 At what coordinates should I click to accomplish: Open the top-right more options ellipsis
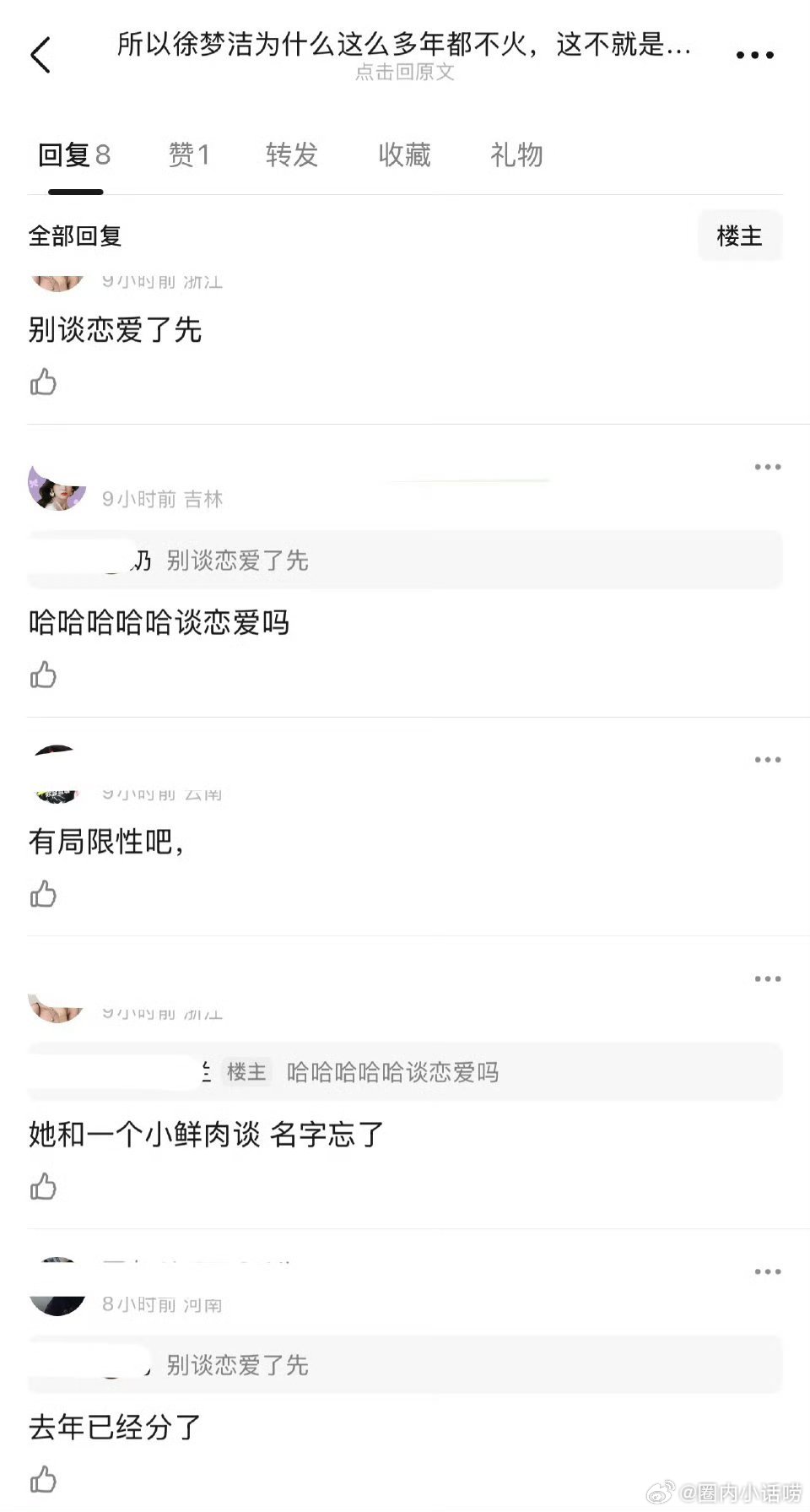click(x=753, y=54)
